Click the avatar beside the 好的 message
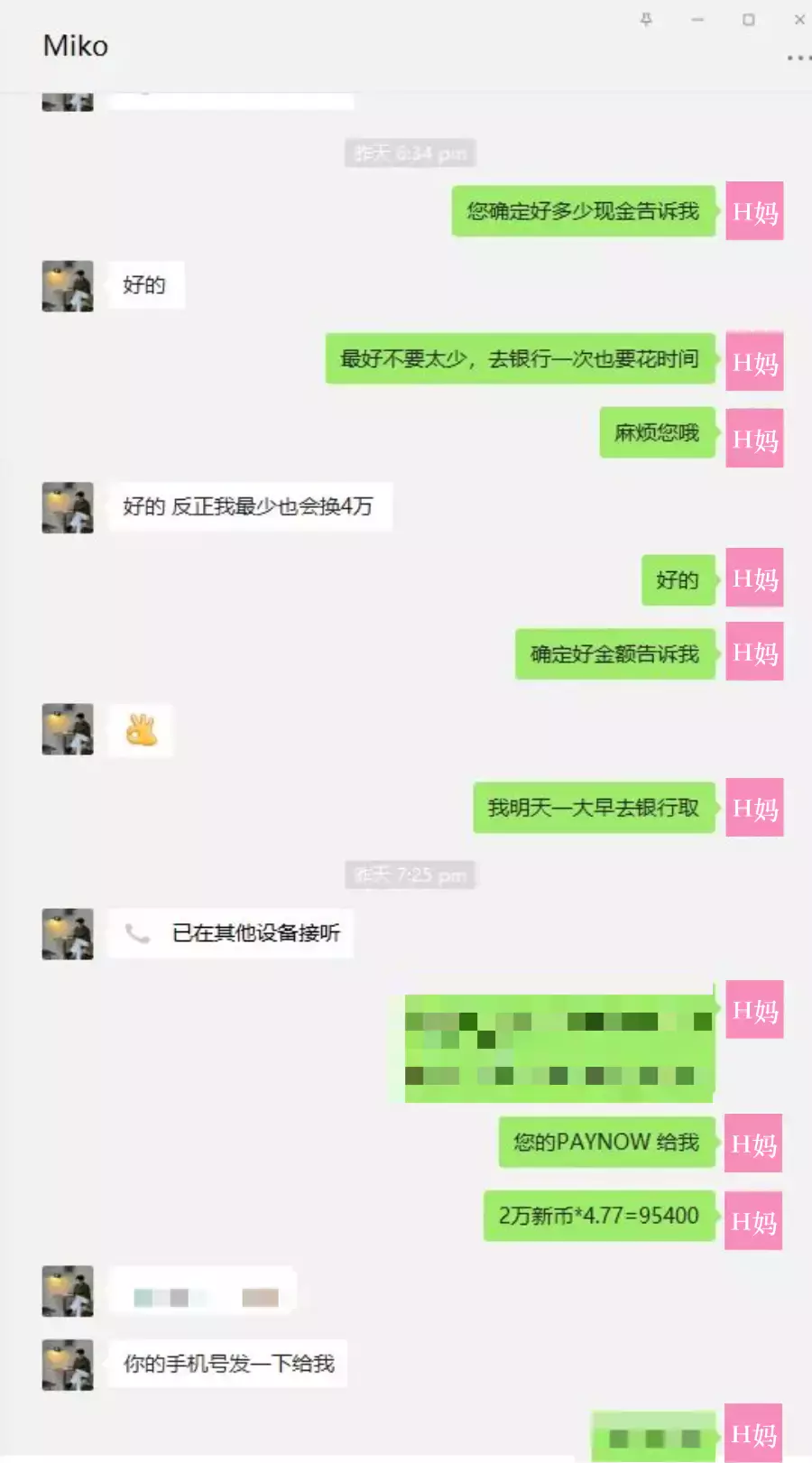Screen dimensions: 812x1463 [67, 283]
